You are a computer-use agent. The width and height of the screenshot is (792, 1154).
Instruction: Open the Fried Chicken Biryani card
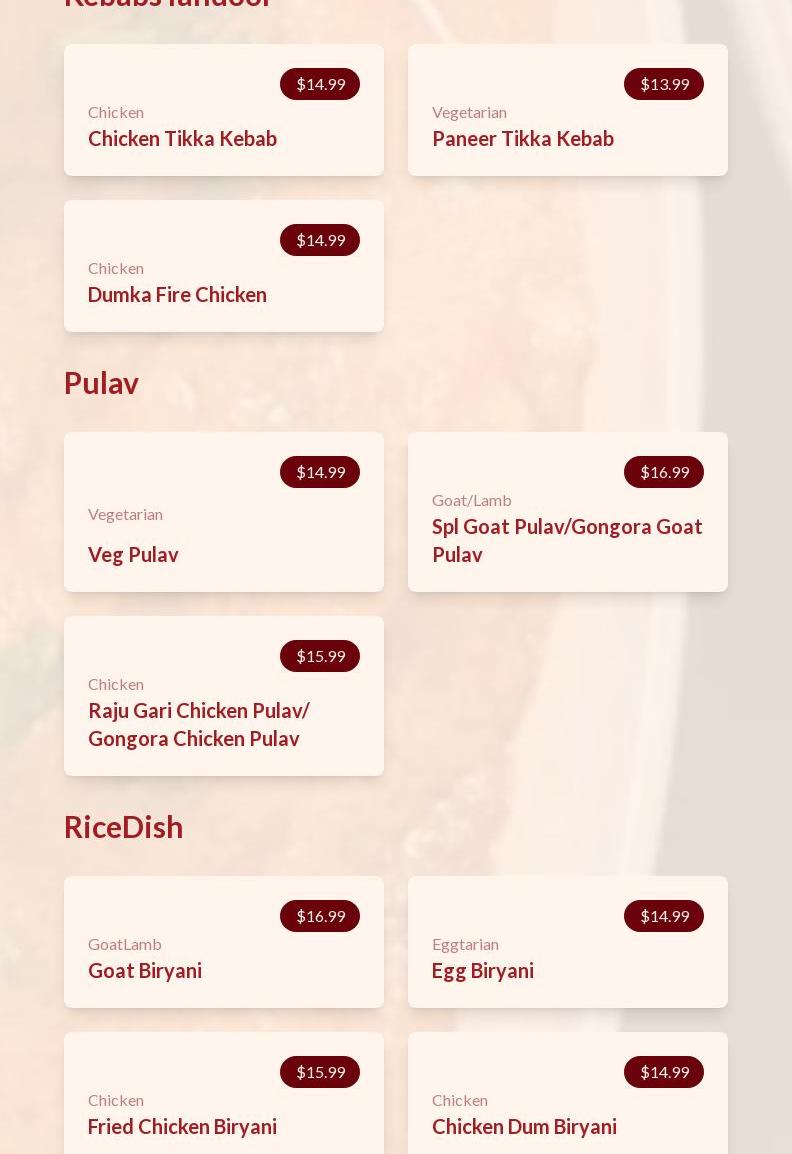[223, 1098]
